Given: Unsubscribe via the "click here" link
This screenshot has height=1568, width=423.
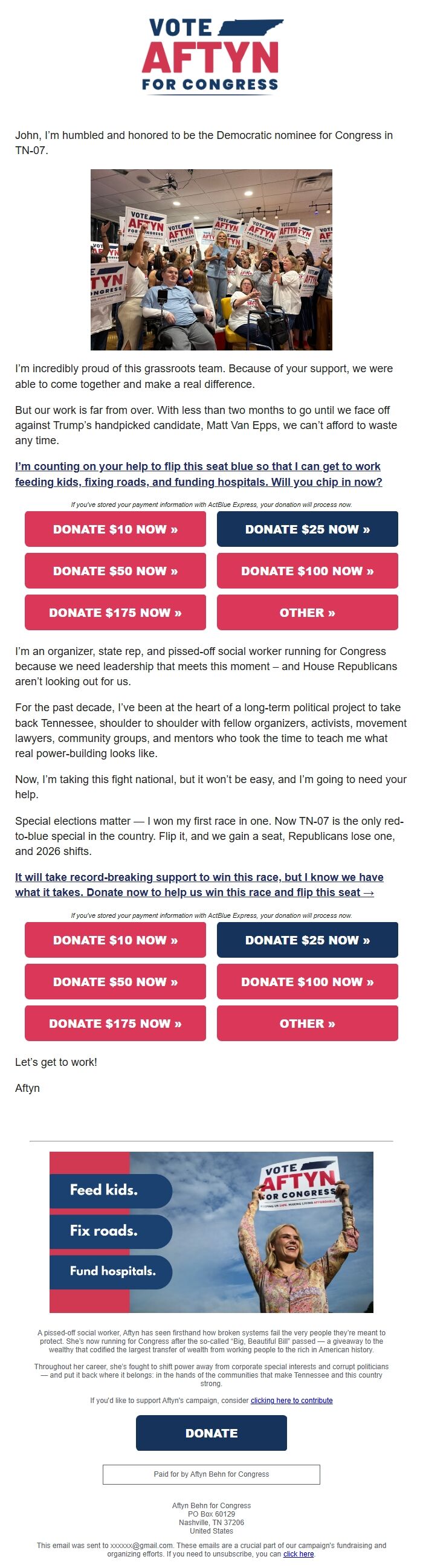Looking at the screenshot, I should point(299,1553).
